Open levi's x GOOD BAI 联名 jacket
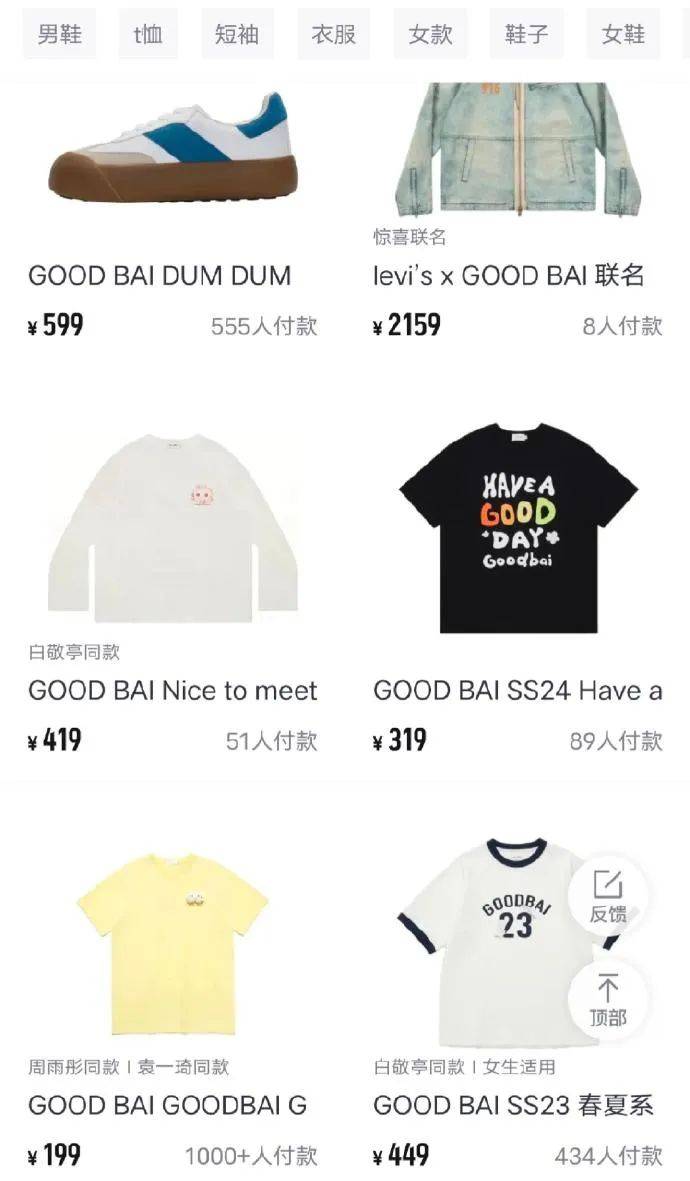 coord(518,211)
